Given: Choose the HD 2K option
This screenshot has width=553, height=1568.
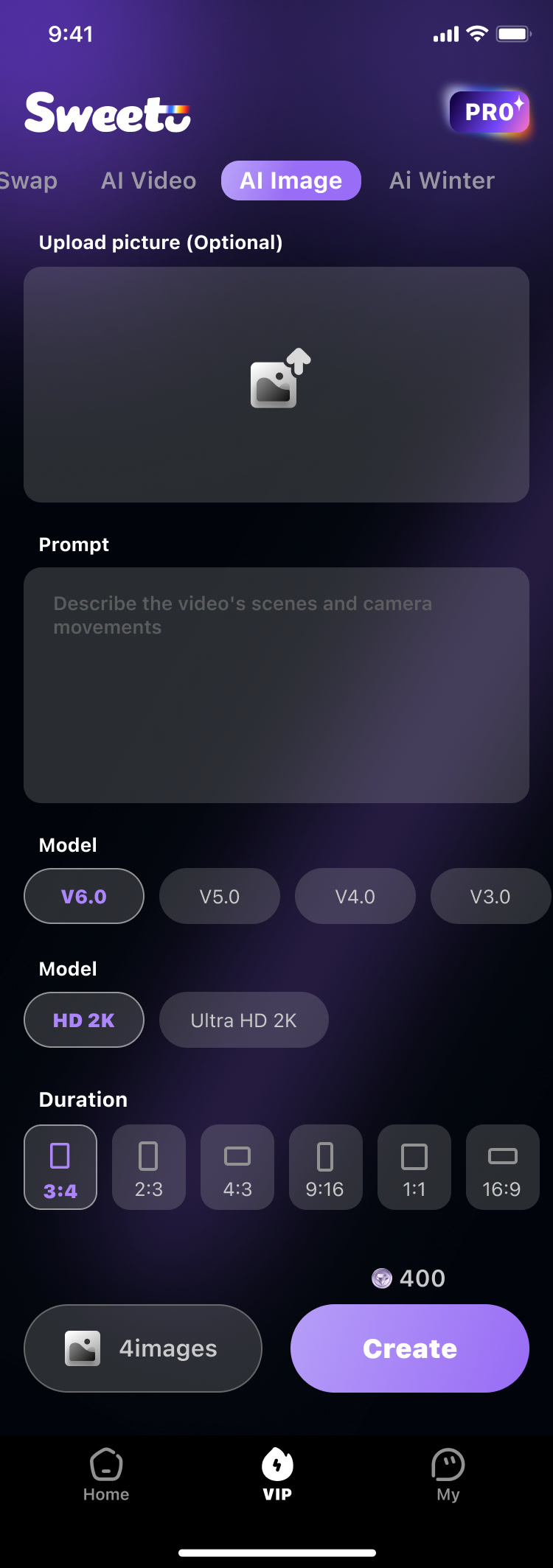Looking at the screenshot, I should (x=84, y=1020).
